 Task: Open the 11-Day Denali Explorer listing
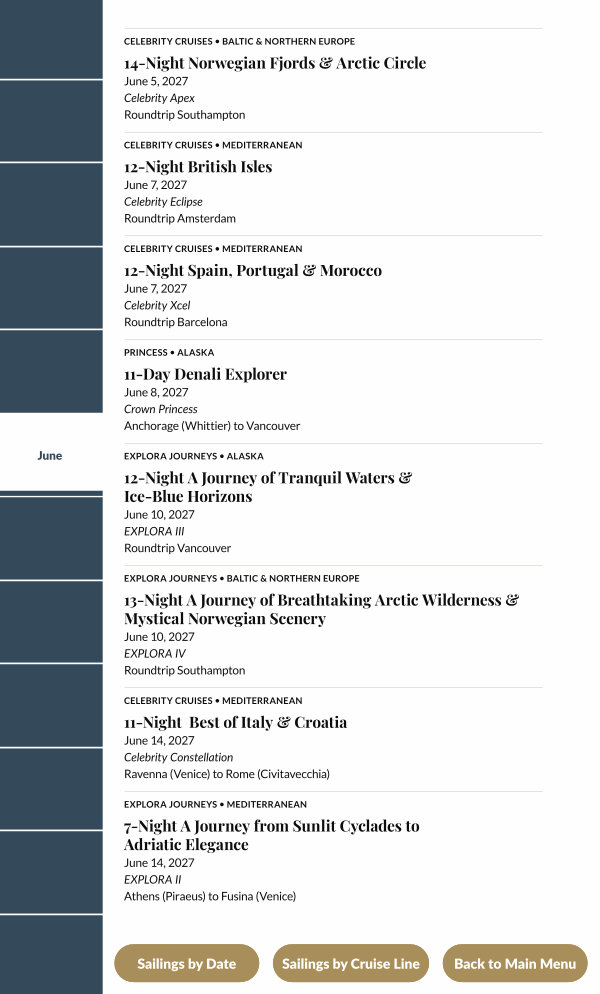point(205,375)
